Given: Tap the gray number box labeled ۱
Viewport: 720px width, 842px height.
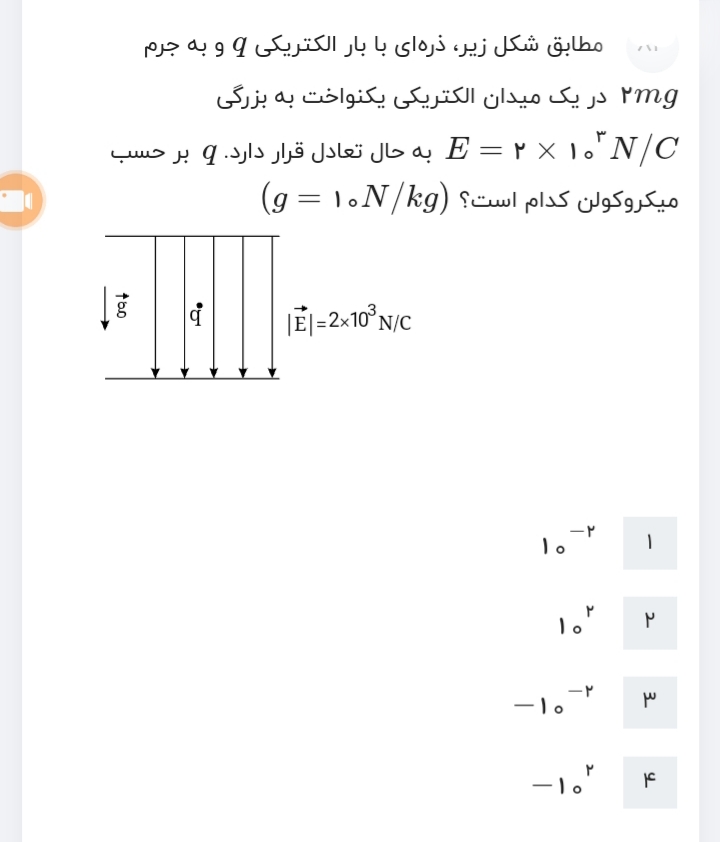Looking at the screenshot, I should pos(652,541).
